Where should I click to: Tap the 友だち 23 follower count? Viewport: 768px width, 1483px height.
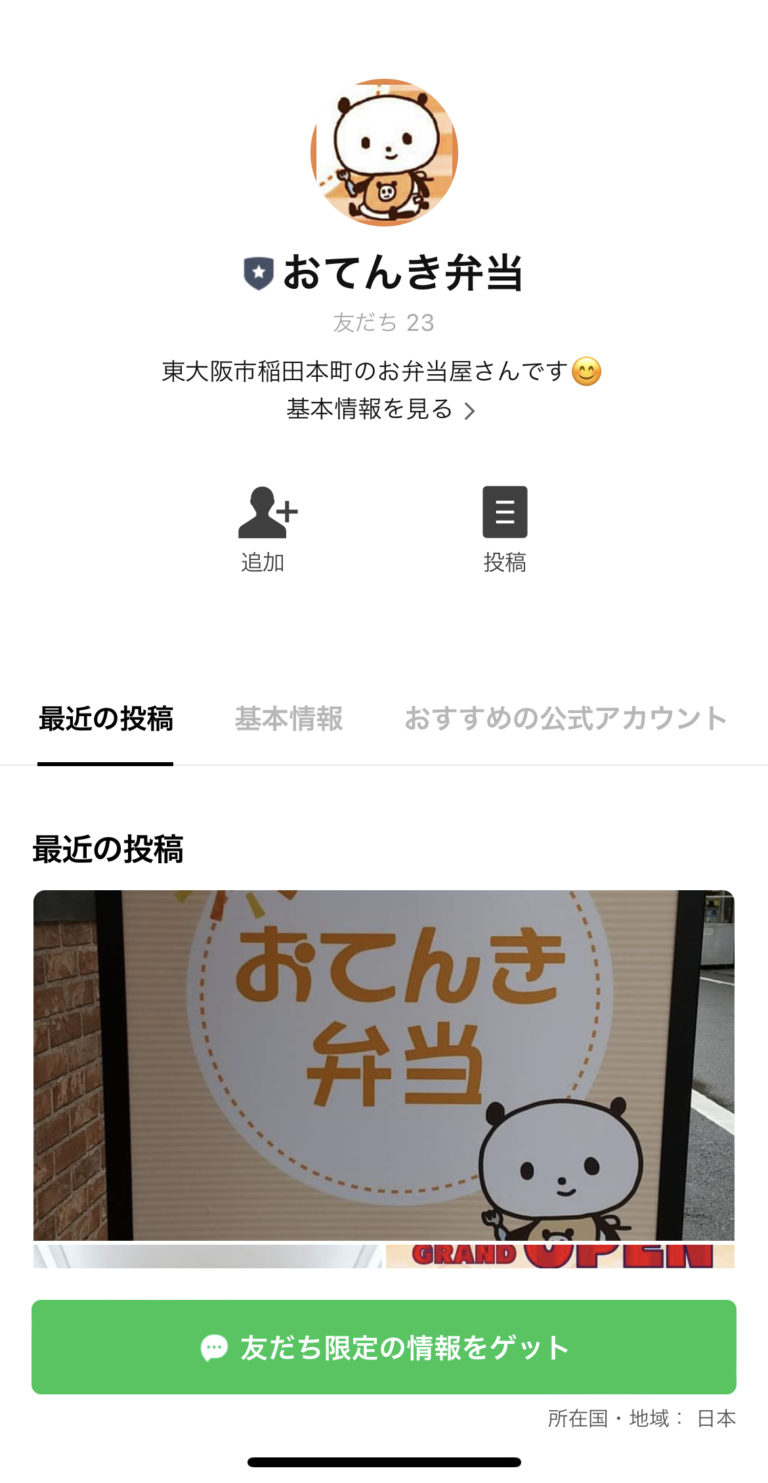384,323
